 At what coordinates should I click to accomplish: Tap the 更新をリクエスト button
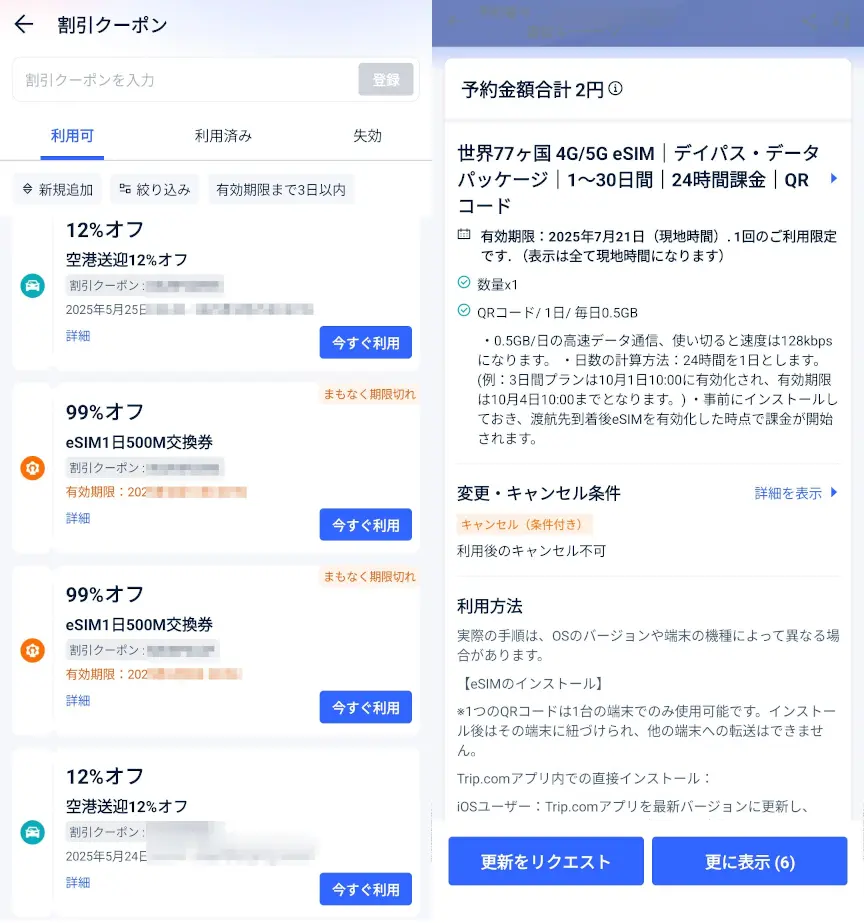pyautogui.click(x=545, y=862)
